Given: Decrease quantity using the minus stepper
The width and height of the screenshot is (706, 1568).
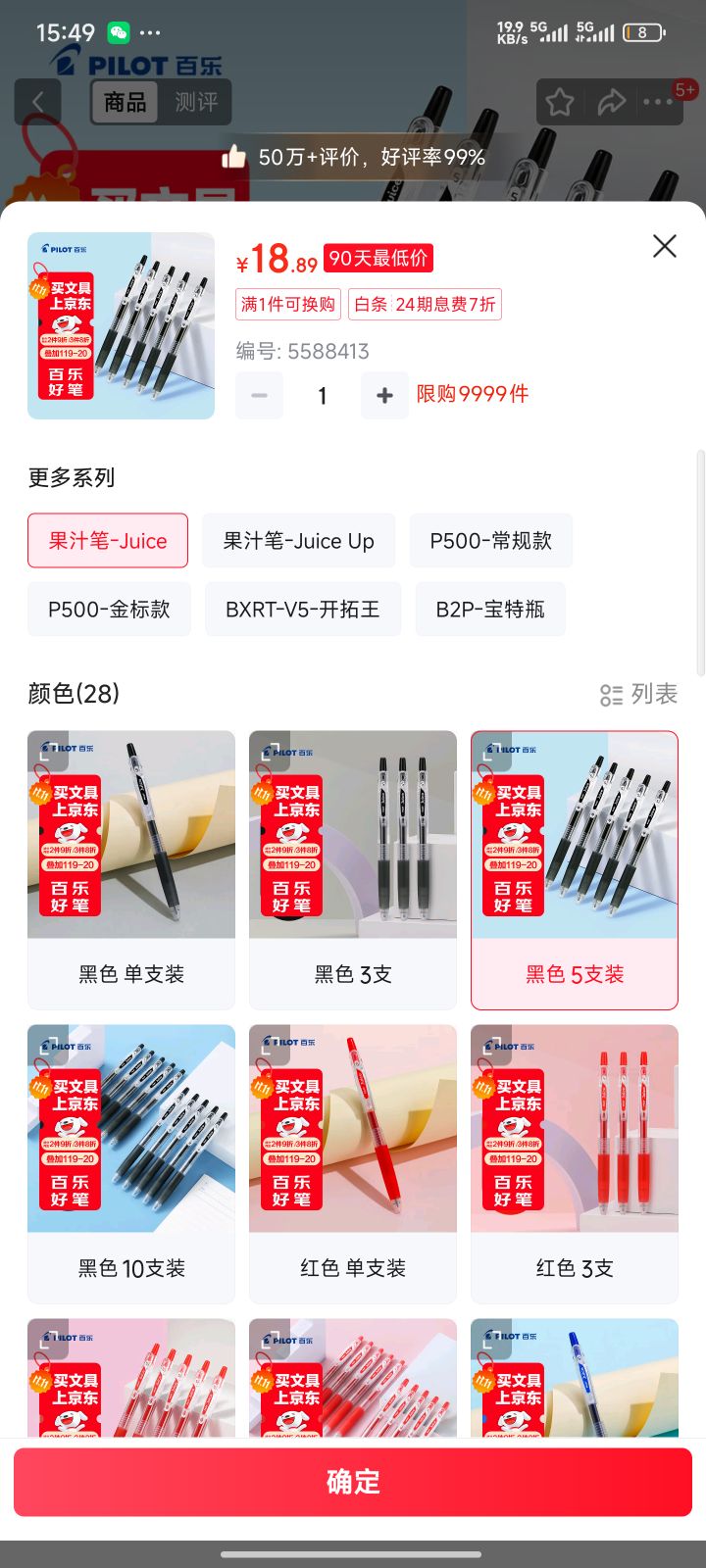Looking at the screenshot, I should (259, 395).
